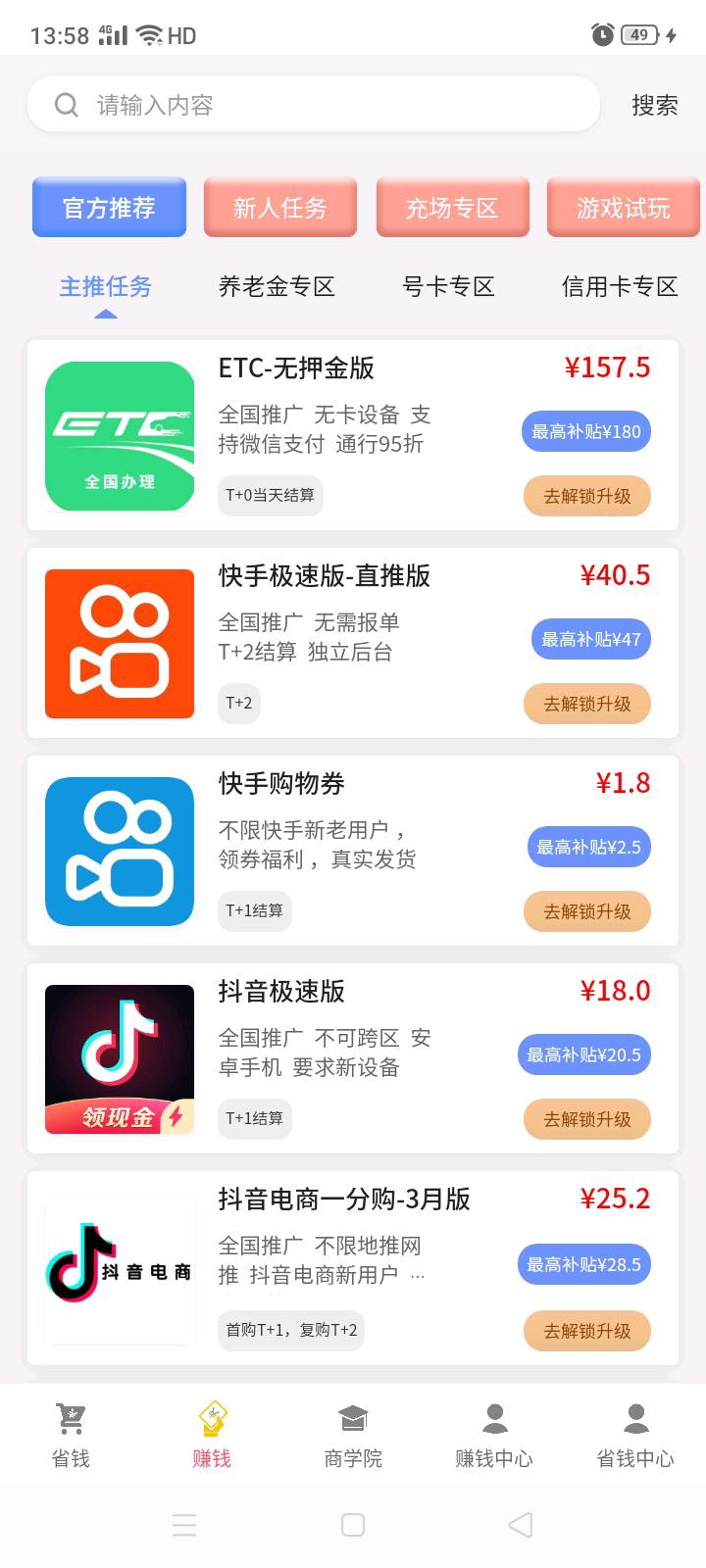
Task: Open the 商学院 bottom tab
Action: (x=353, y=1436)
